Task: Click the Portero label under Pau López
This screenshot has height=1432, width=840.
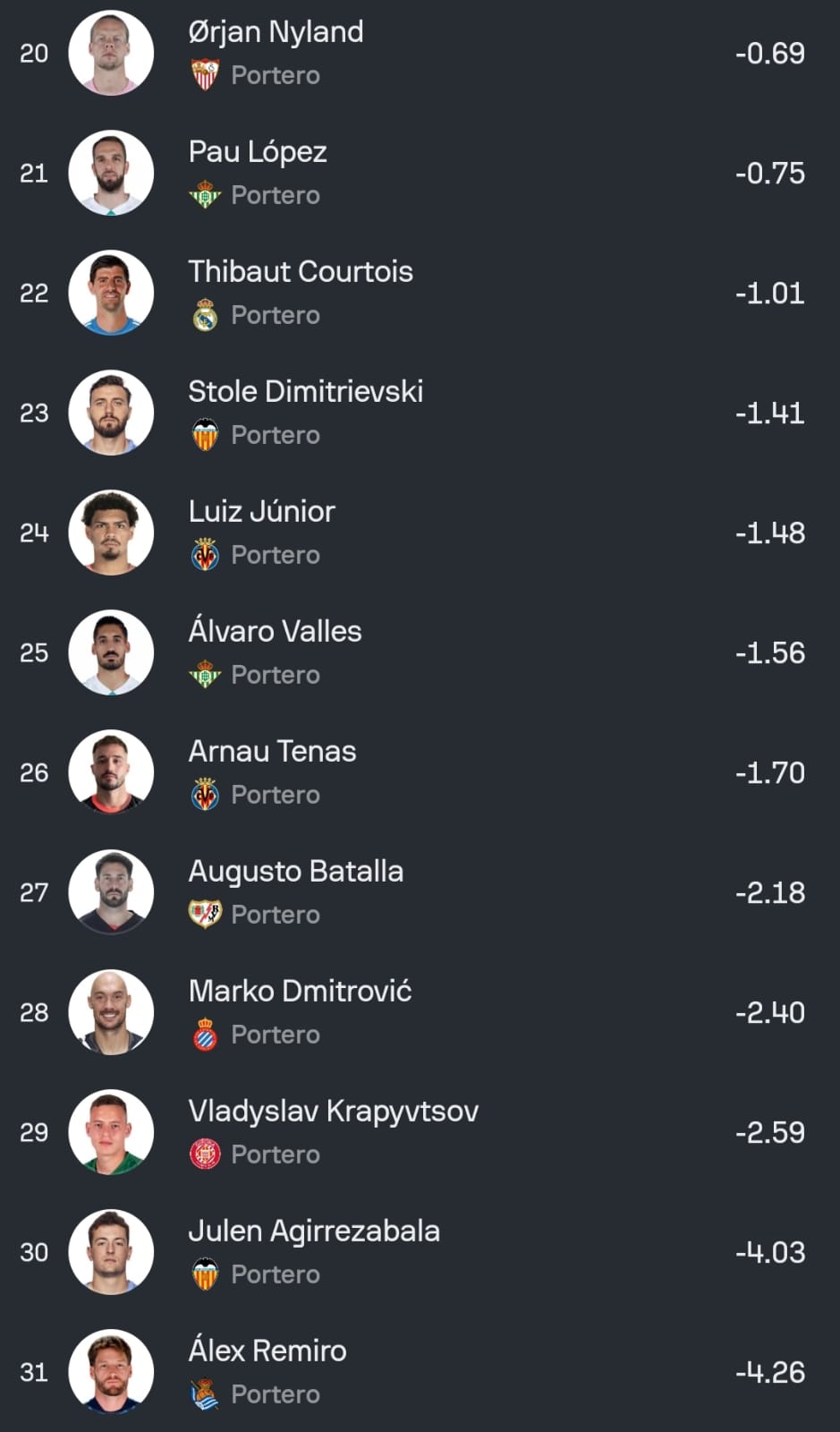Action: (x=275, y=195)
